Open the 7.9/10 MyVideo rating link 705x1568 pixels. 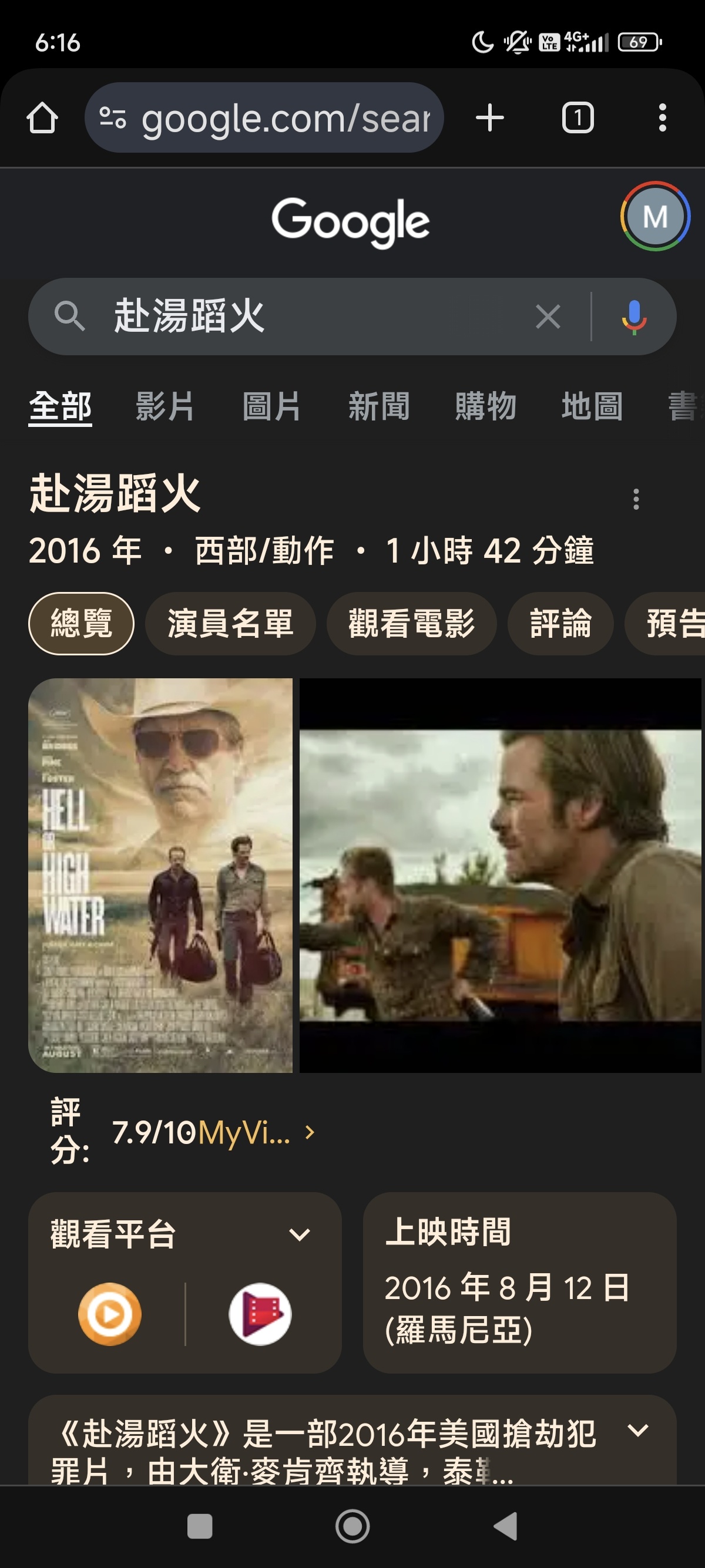tap(213, 1132)
